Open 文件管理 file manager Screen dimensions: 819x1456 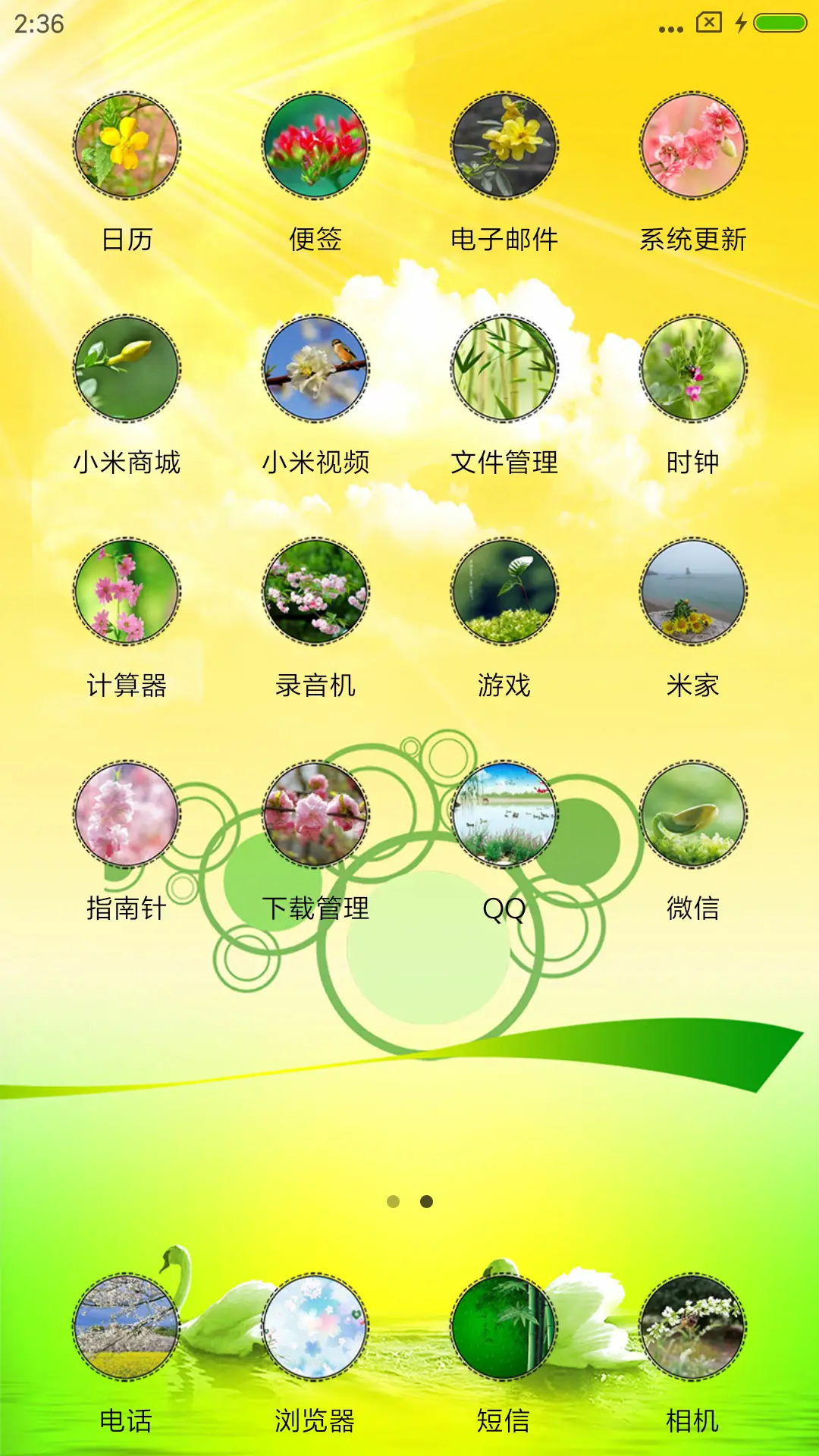[504, 369]
